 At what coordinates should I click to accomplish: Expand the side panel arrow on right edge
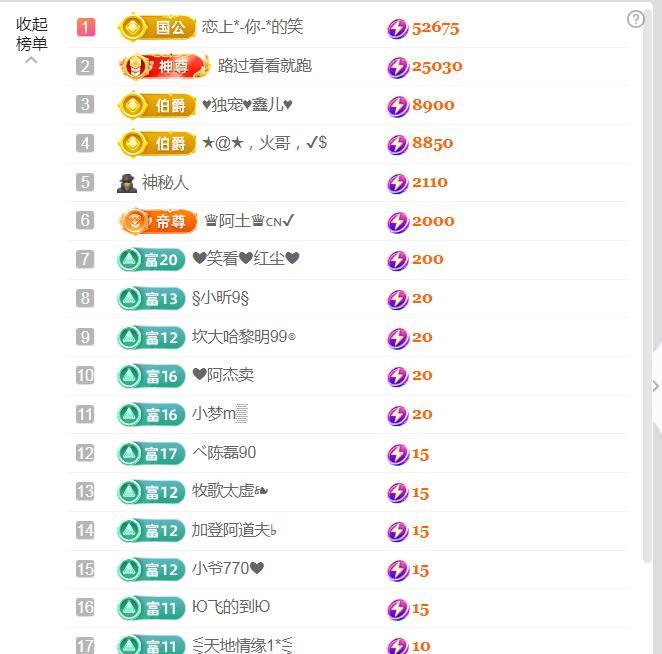[655, 386]
